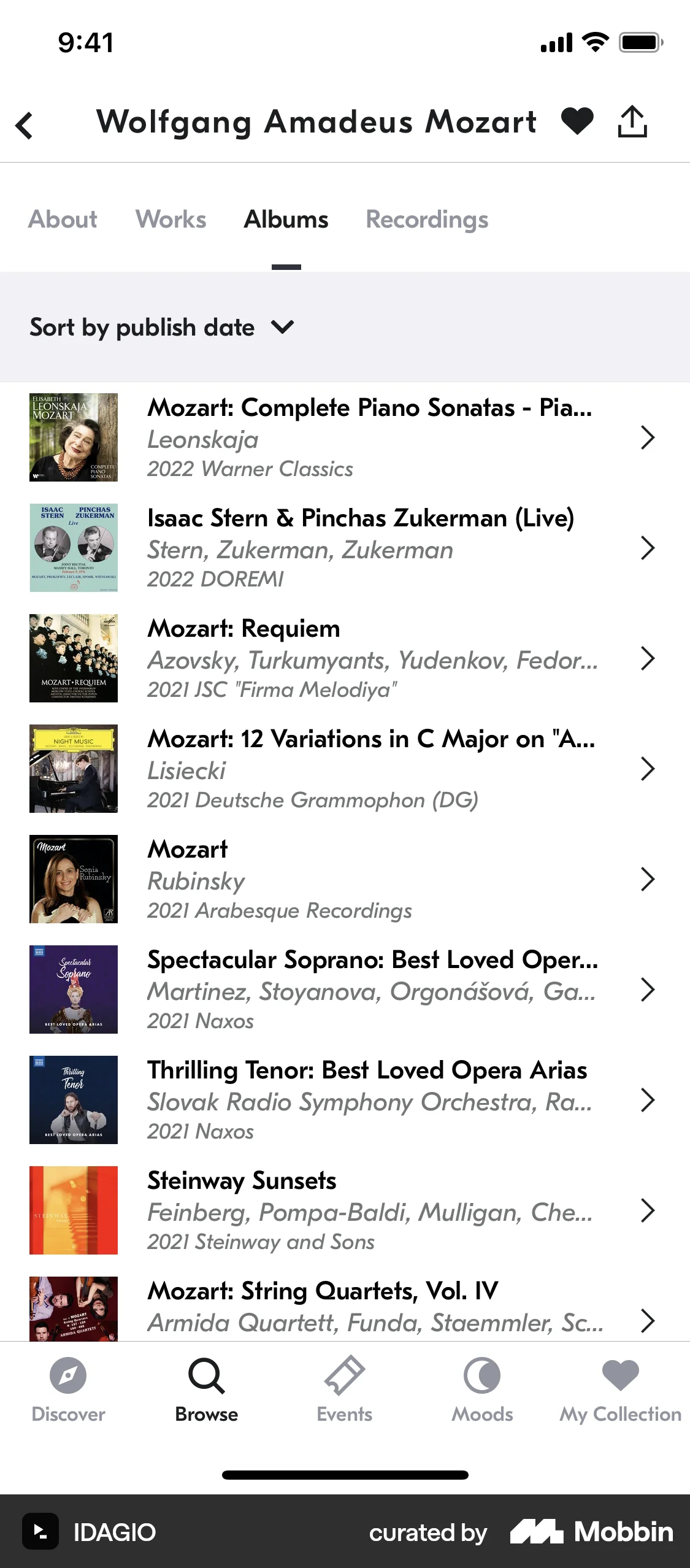The image size is (690, 1568).
Task: Toggle the Albums tab selection
Action: (285, 219)
